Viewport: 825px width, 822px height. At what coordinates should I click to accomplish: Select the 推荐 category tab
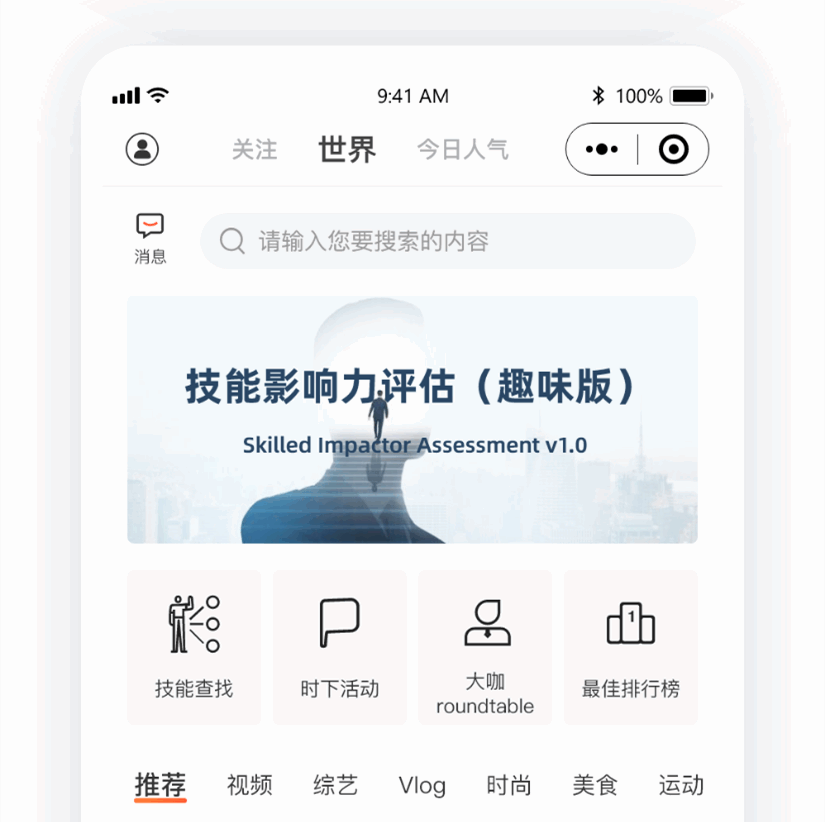(x=160, y=786)
